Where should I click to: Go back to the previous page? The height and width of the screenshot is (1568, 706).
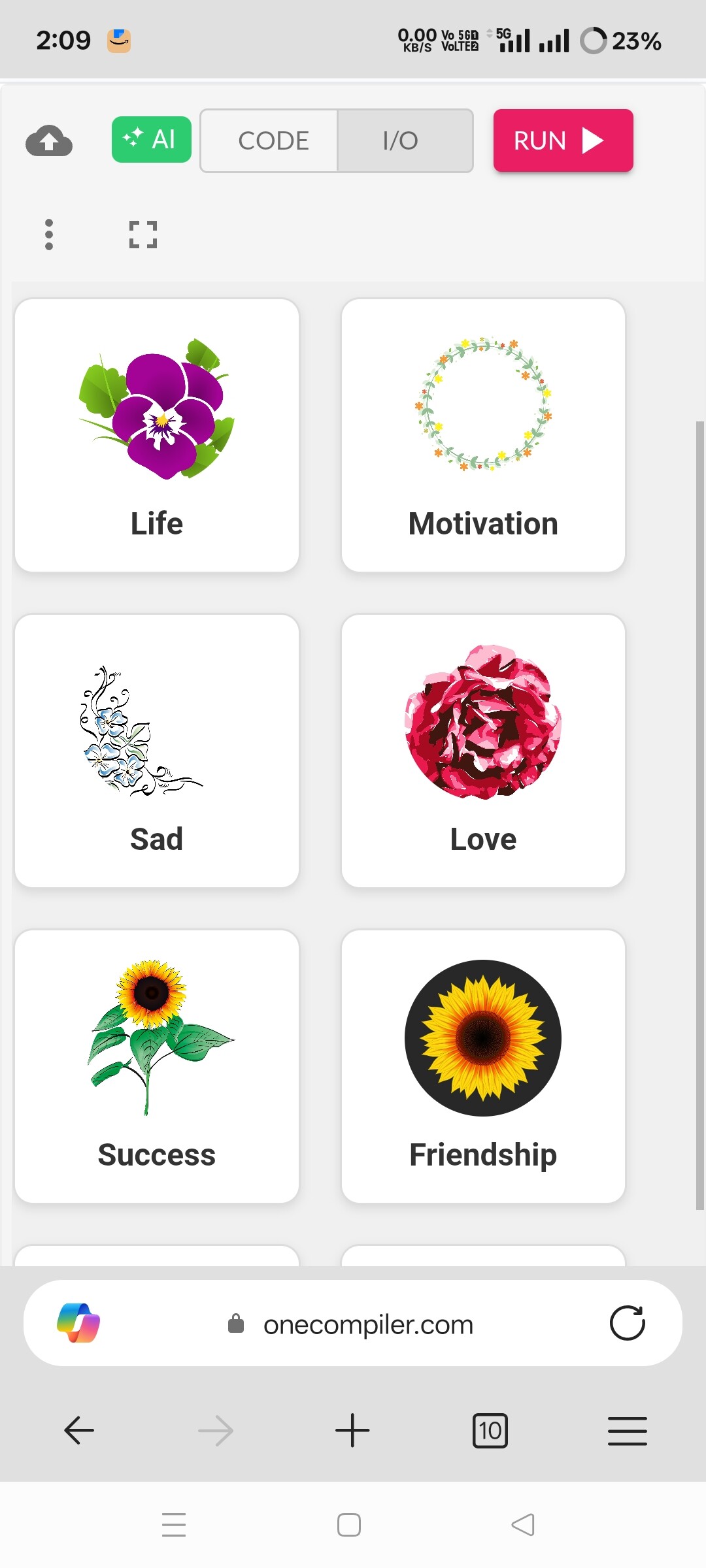(x=79, y=1430)
